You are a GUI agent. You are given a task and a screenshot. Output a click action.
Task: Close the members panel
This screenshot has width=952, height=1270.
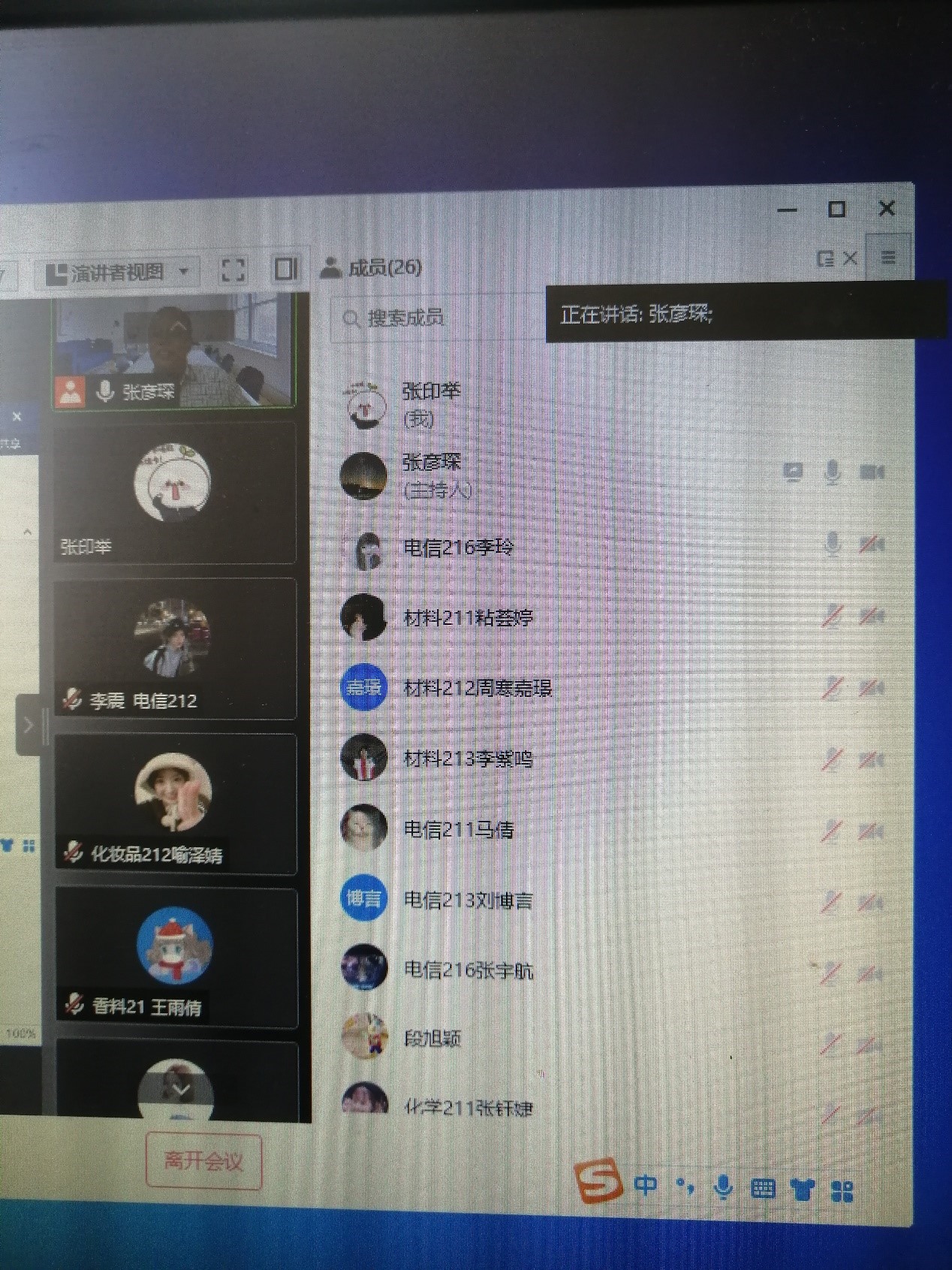(850, 259)
